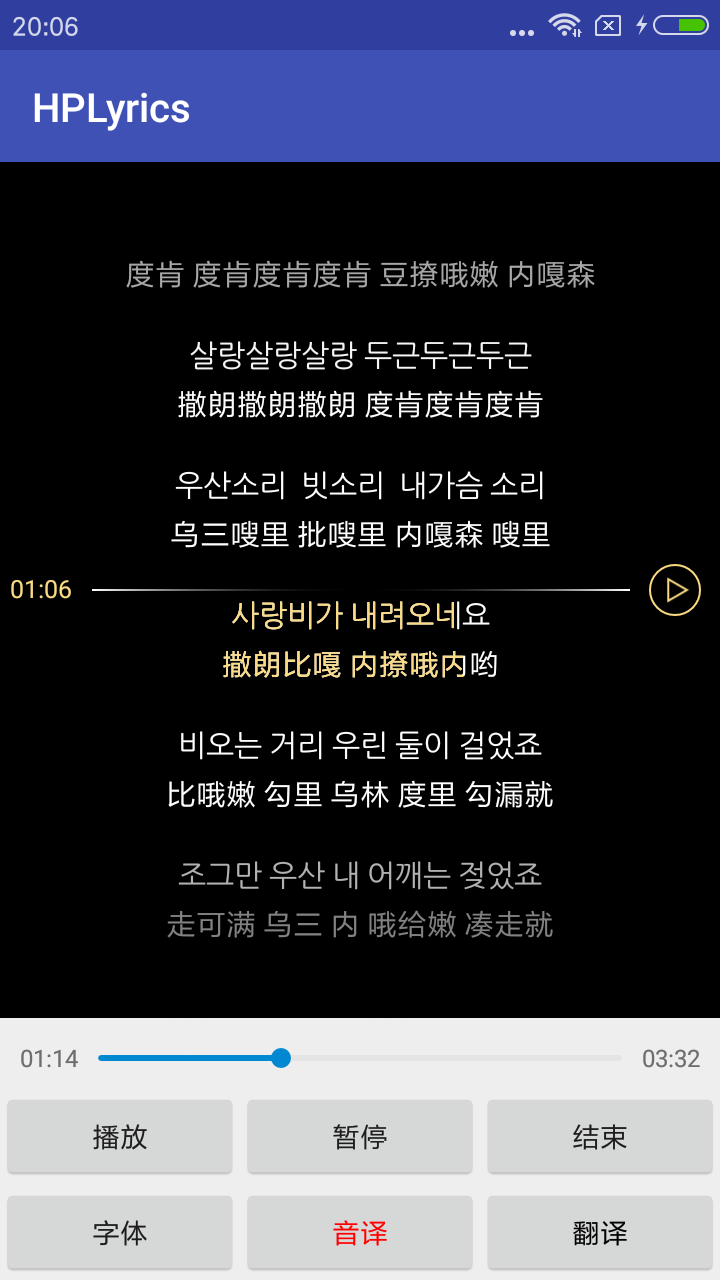Show the 翻译 translated lyrics

click(x=600, y=1233)
